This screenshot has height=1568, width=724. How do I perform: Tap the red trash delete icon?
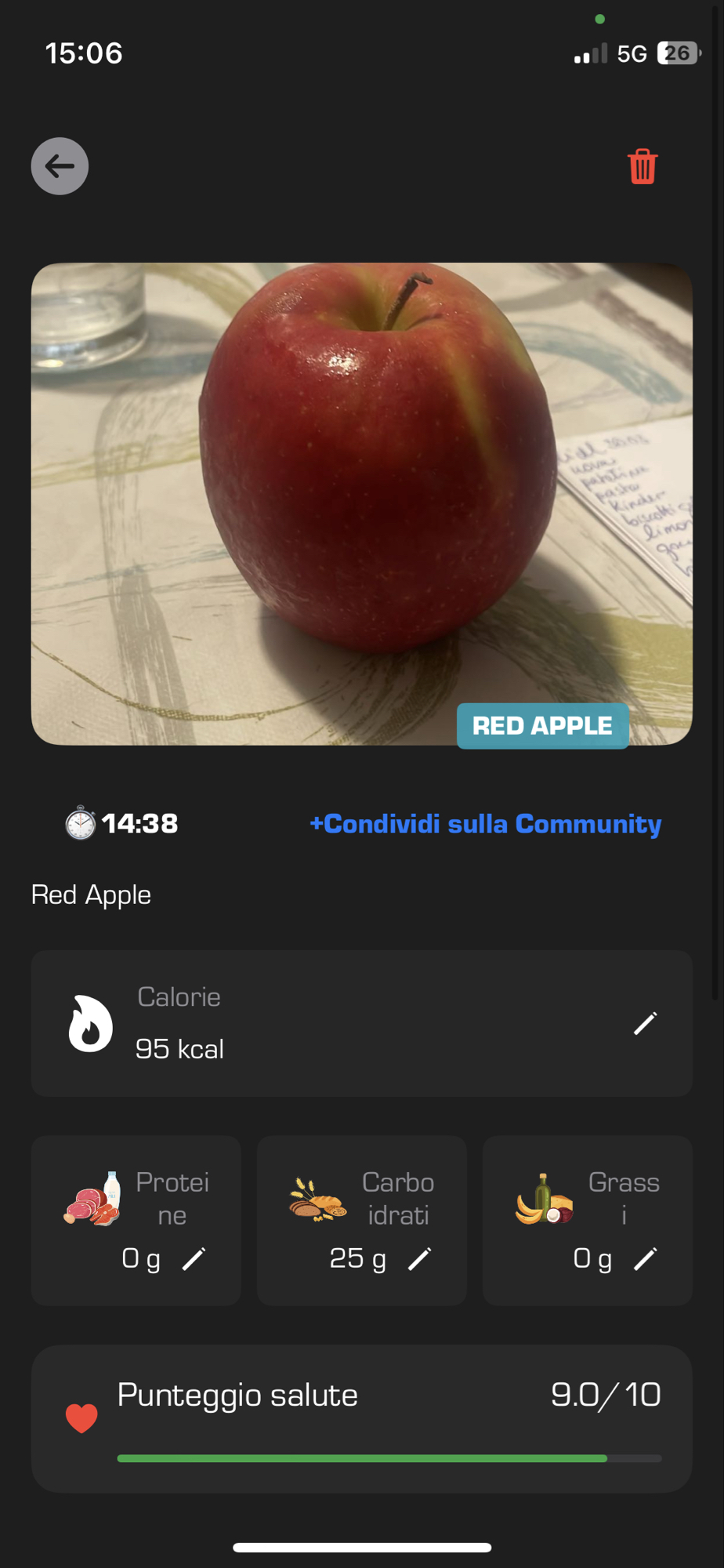[x=641, y=166]
